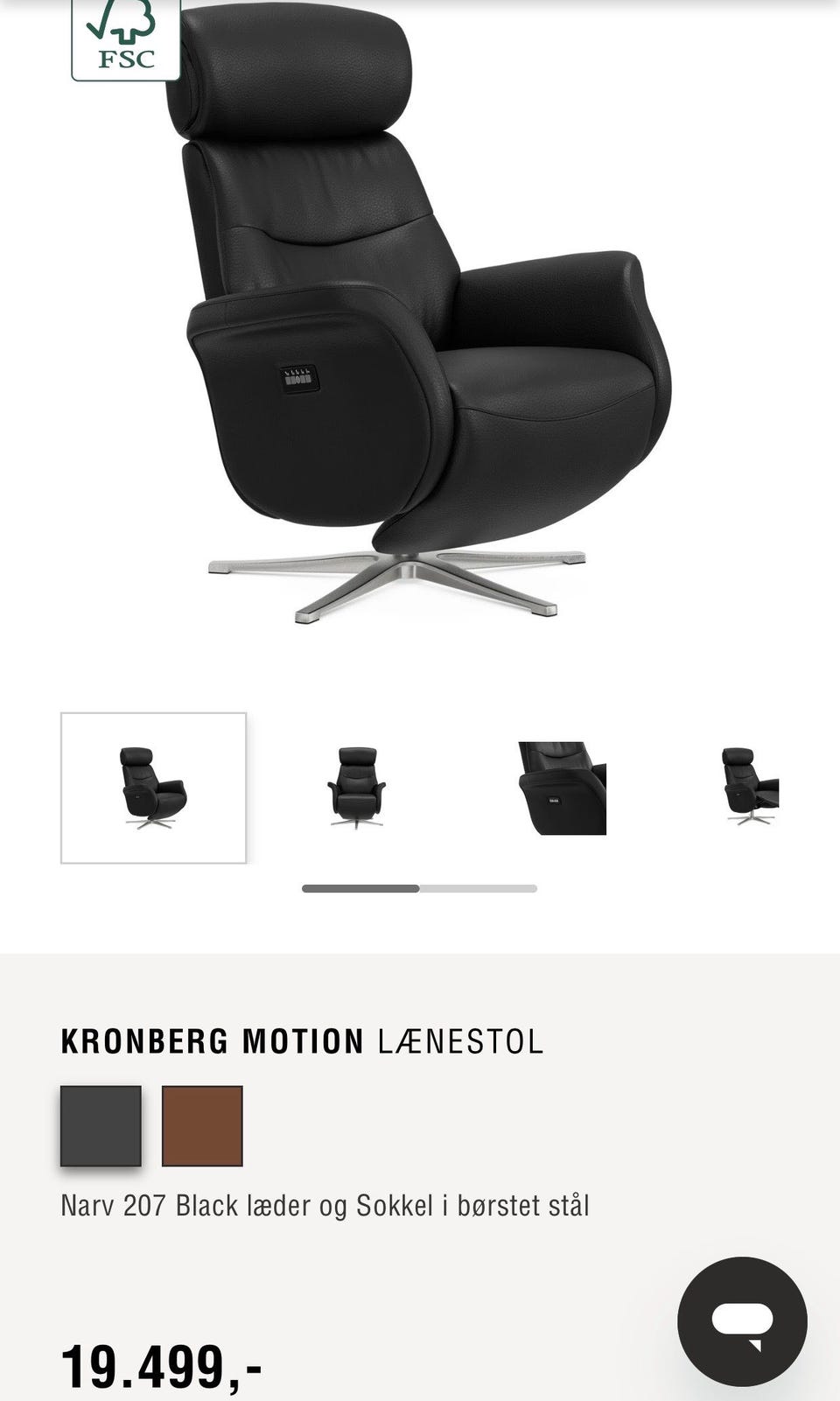Enlarge the main chair product image

coord(429,312)
